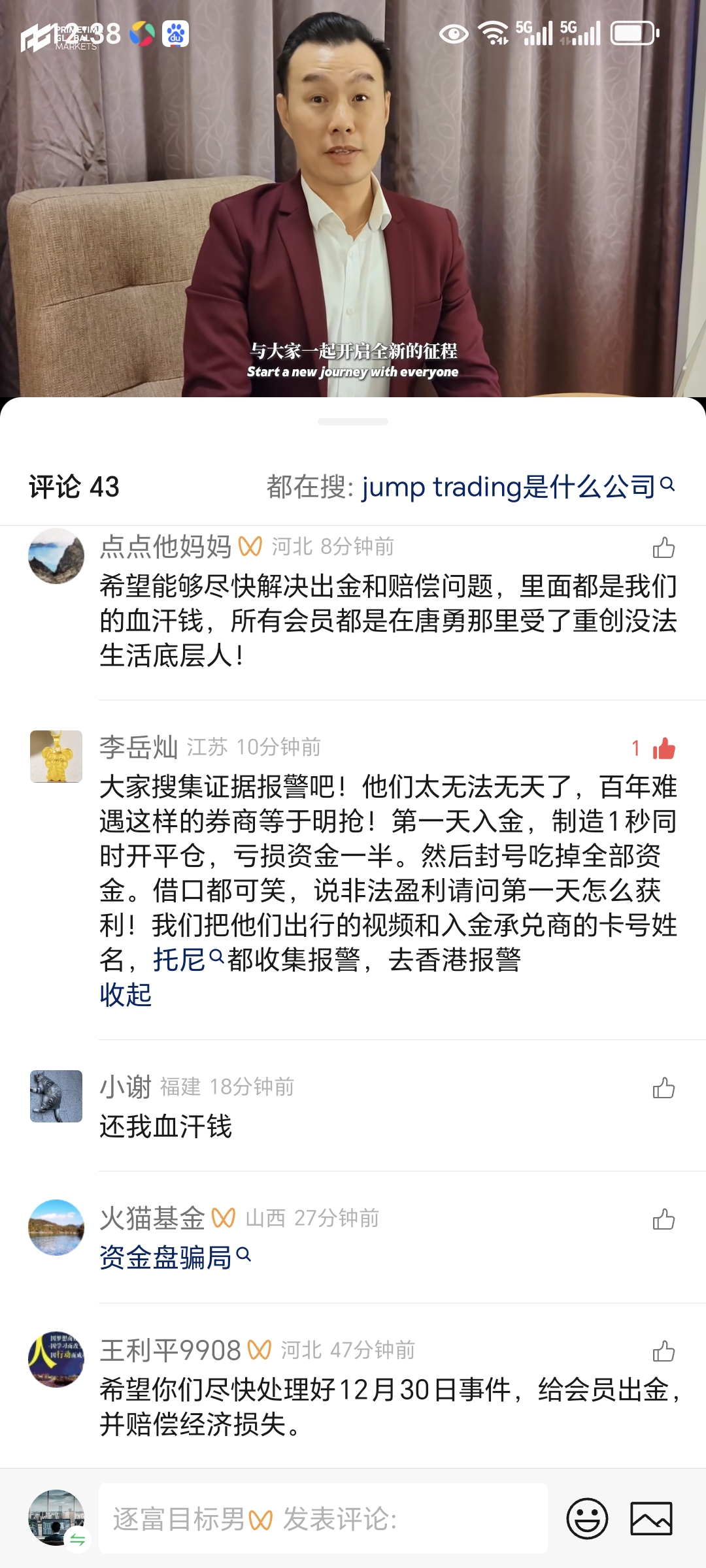Image resolution: width=706 pixels, height=1568 pixels.
Task: Unlike 李岳灿's comment
Action: click(663, 748)
